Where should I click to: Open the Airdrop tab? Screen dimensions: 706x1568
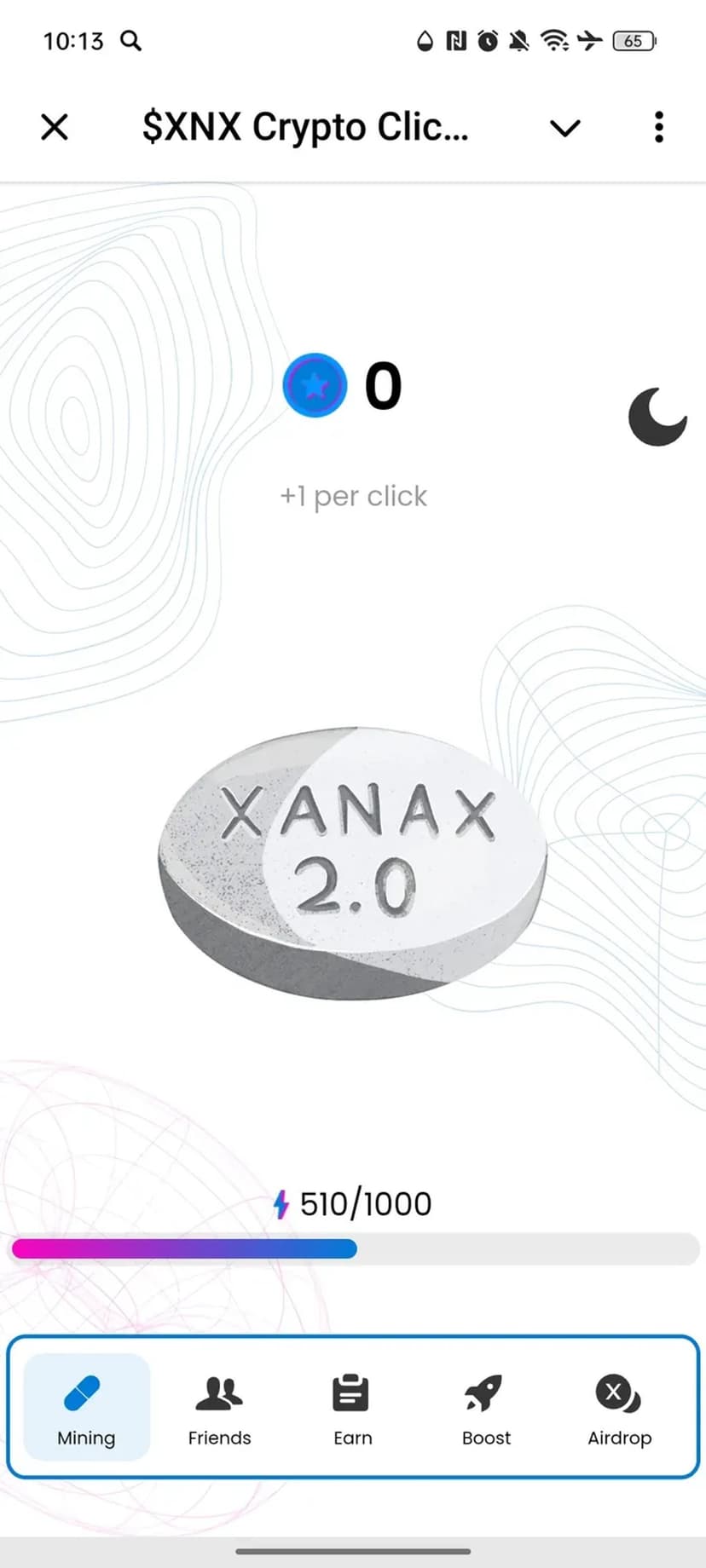click(x=619, y=1408)
